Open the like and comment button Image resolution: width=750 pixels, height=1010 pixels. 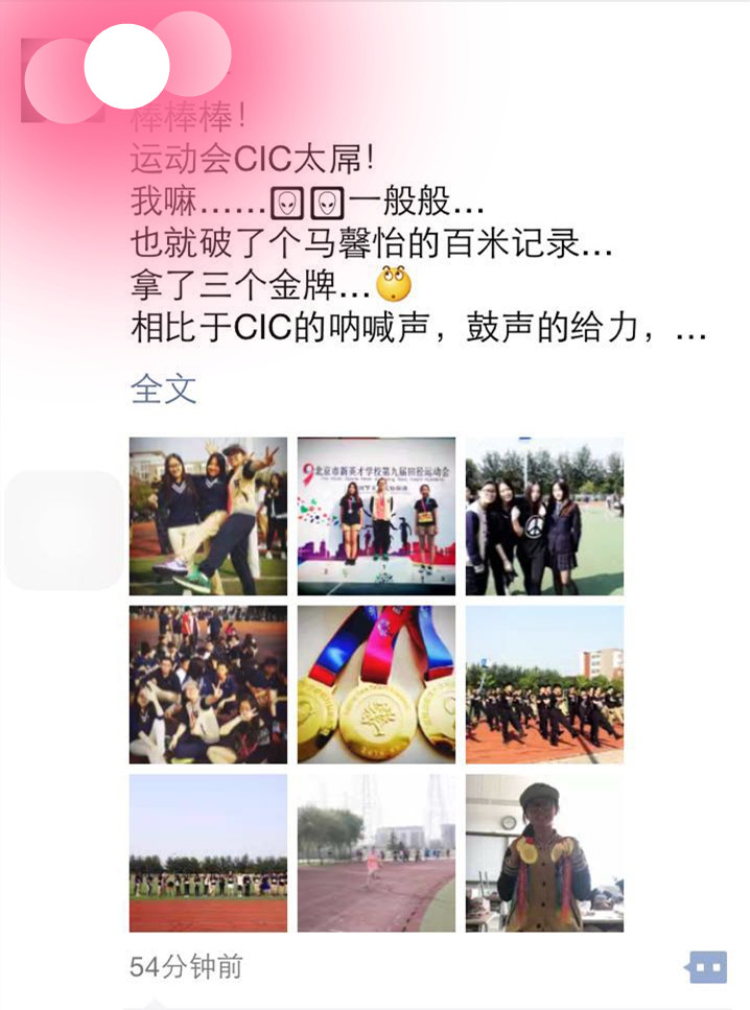coord(707,966)
